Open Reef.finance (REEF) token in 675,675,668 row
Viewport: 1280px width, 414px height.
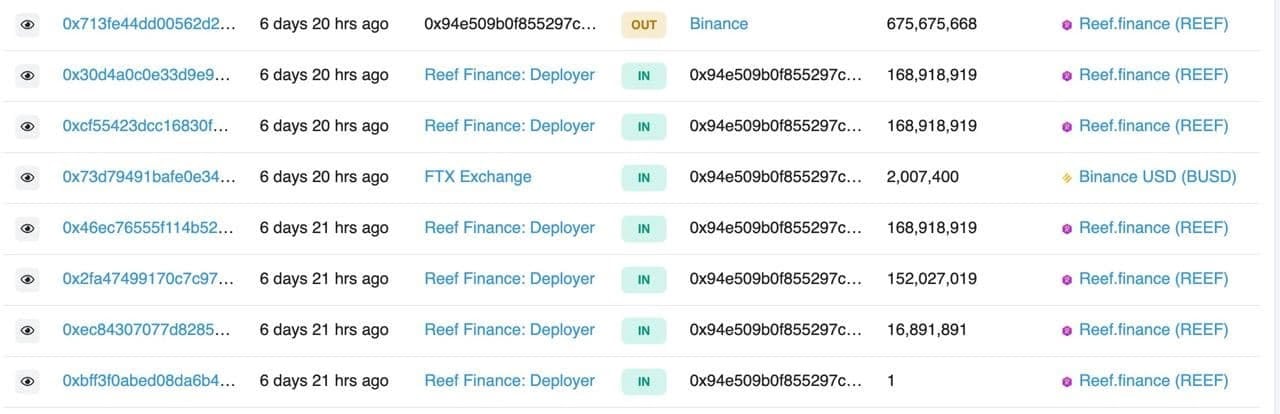click(x=1153, y=23)
